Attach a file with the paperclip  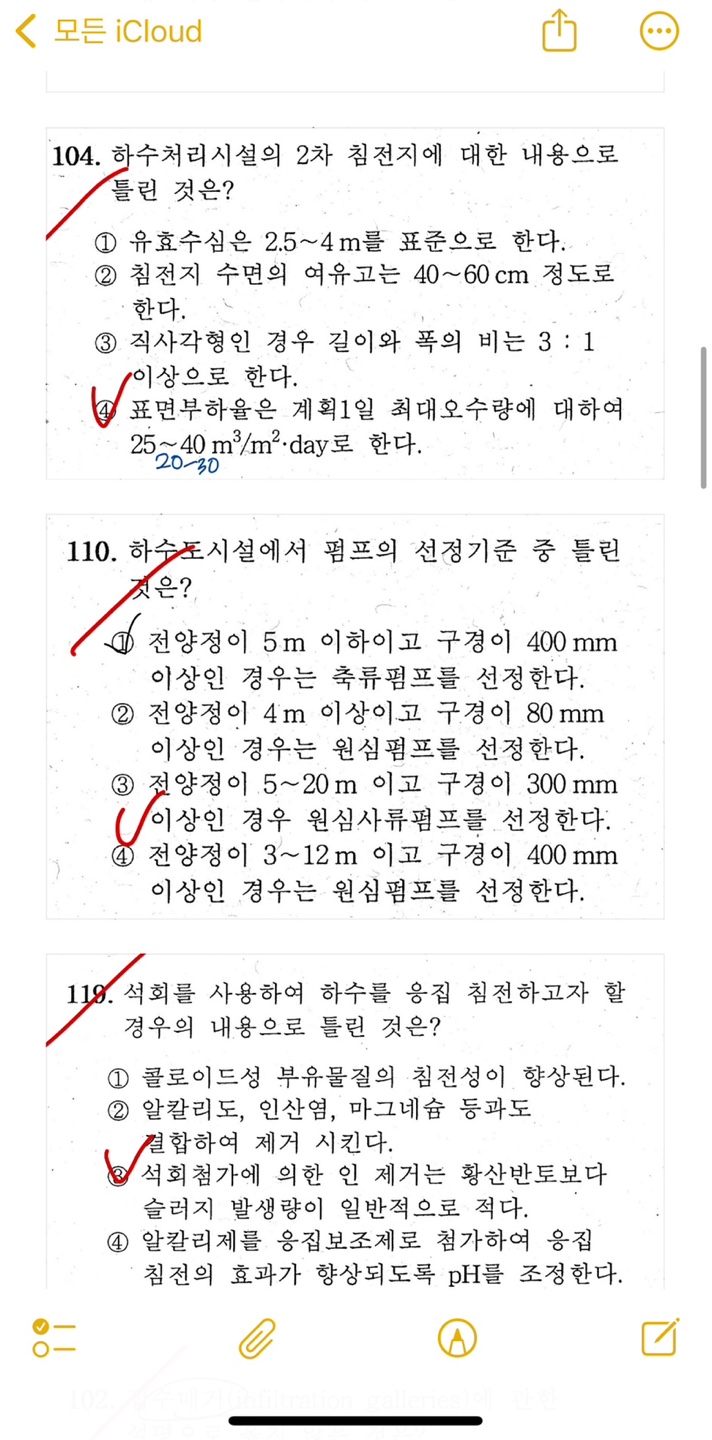point(257,1337)
